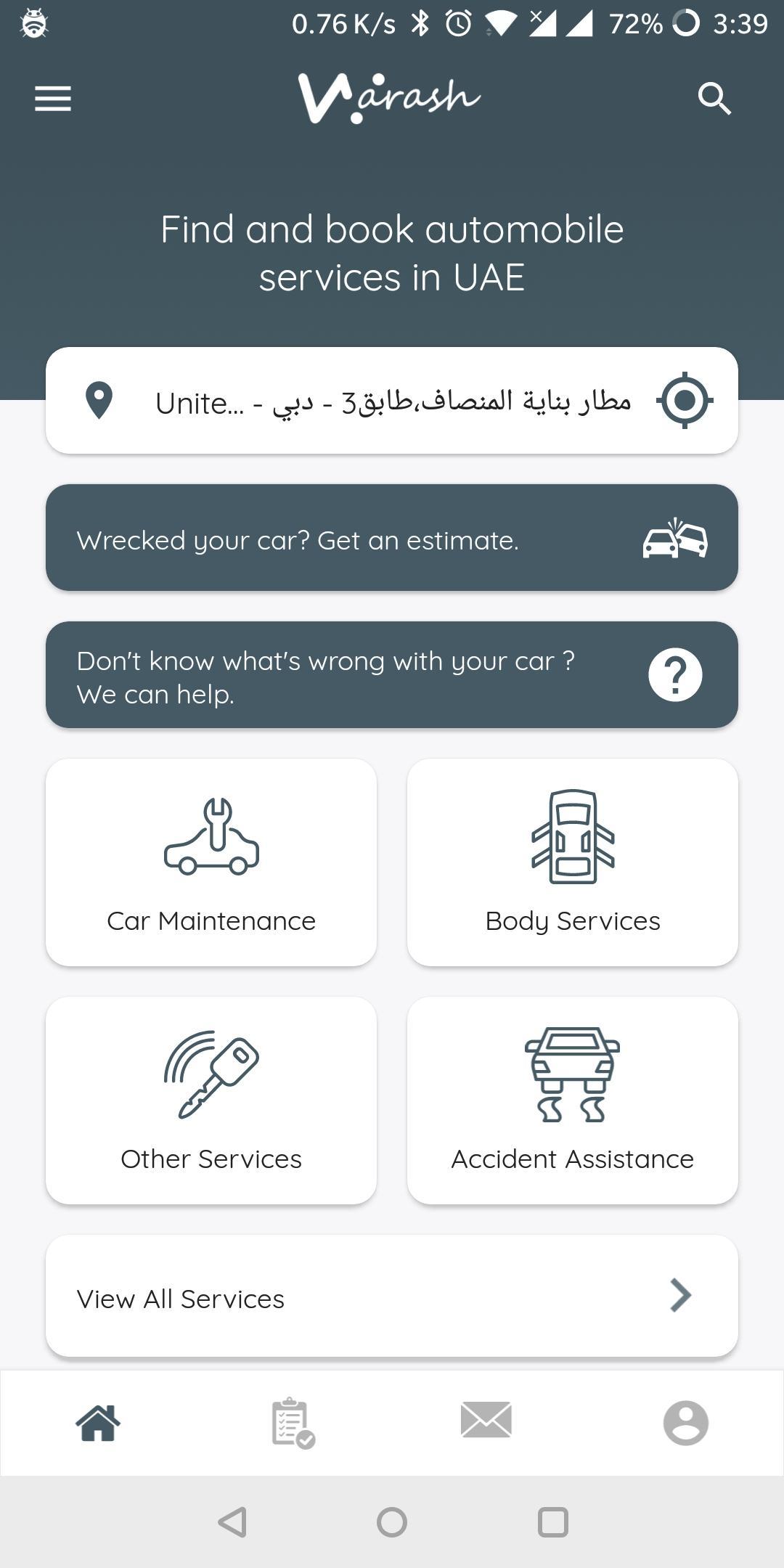
Task: Open the search icon in the app bar
Action: (714, 99)
